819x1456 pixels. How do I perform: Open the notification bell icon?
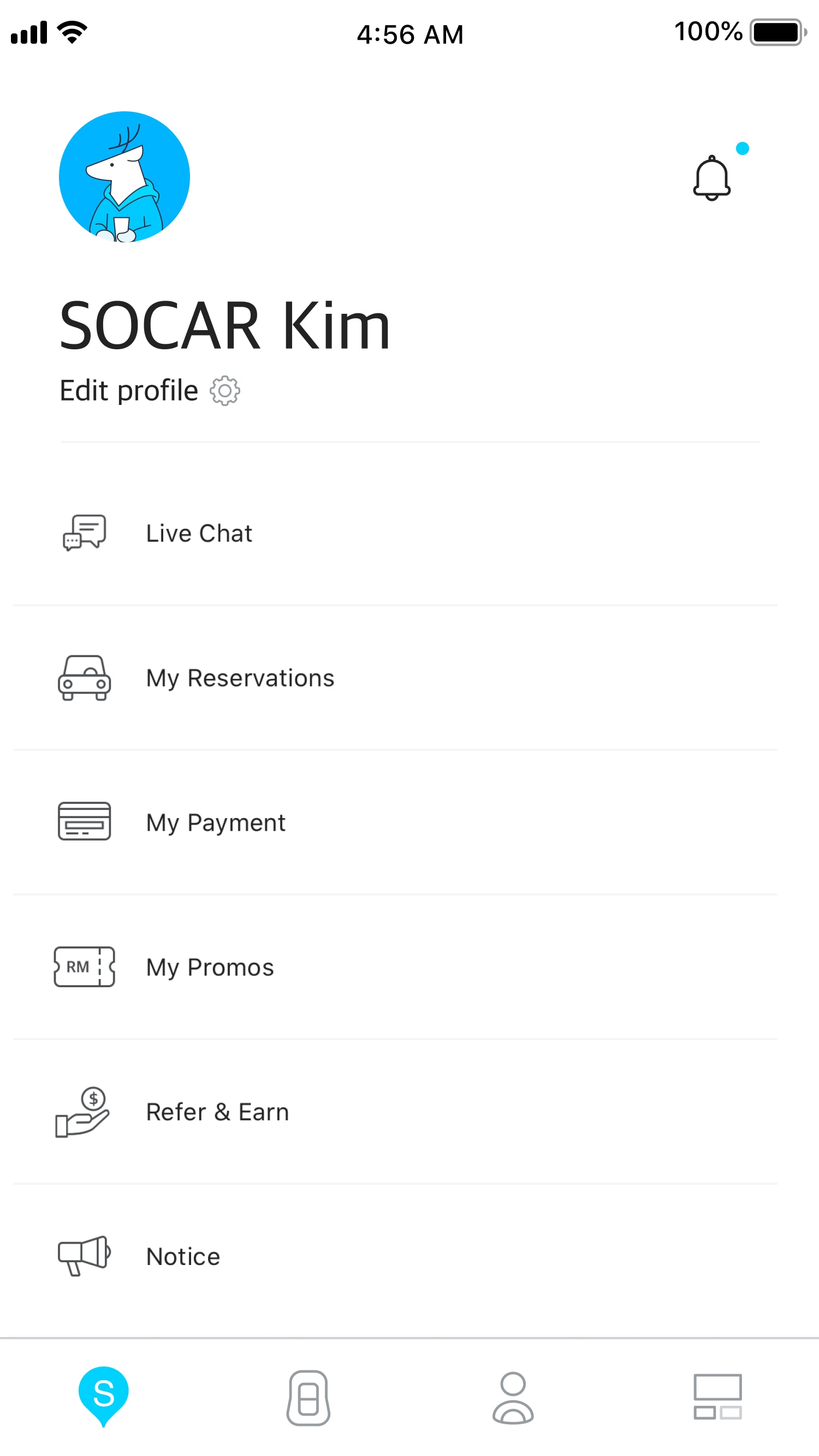pyautogui.click(x=711, y=178)
